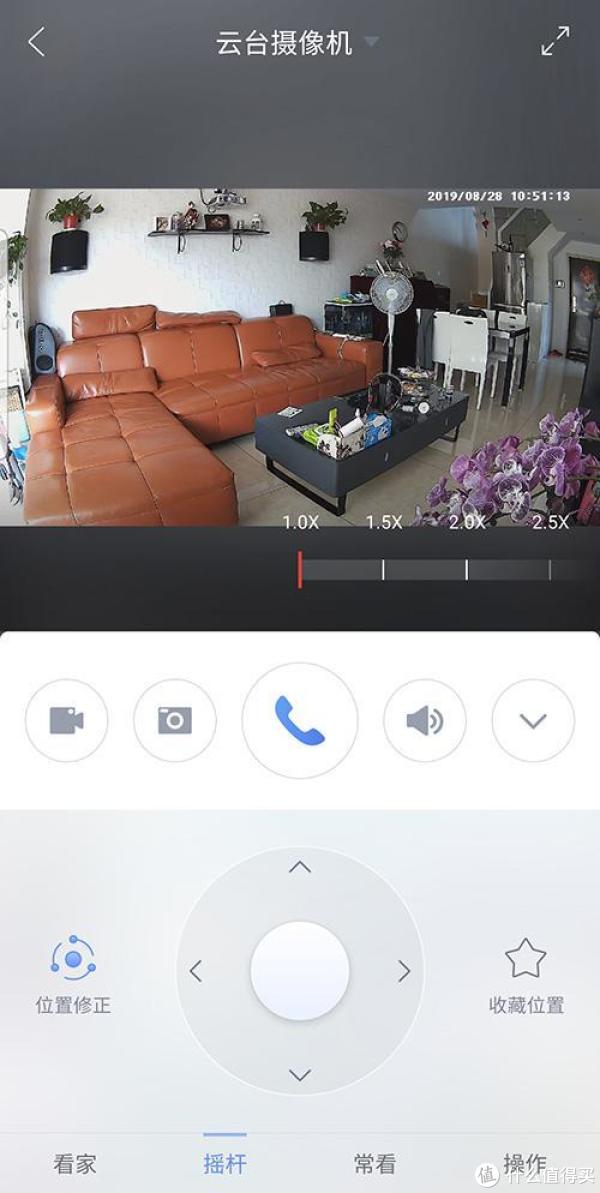Pan camera right with the joystick right arrow
This screenshot has width=600, height=1193.
point(404,970)
